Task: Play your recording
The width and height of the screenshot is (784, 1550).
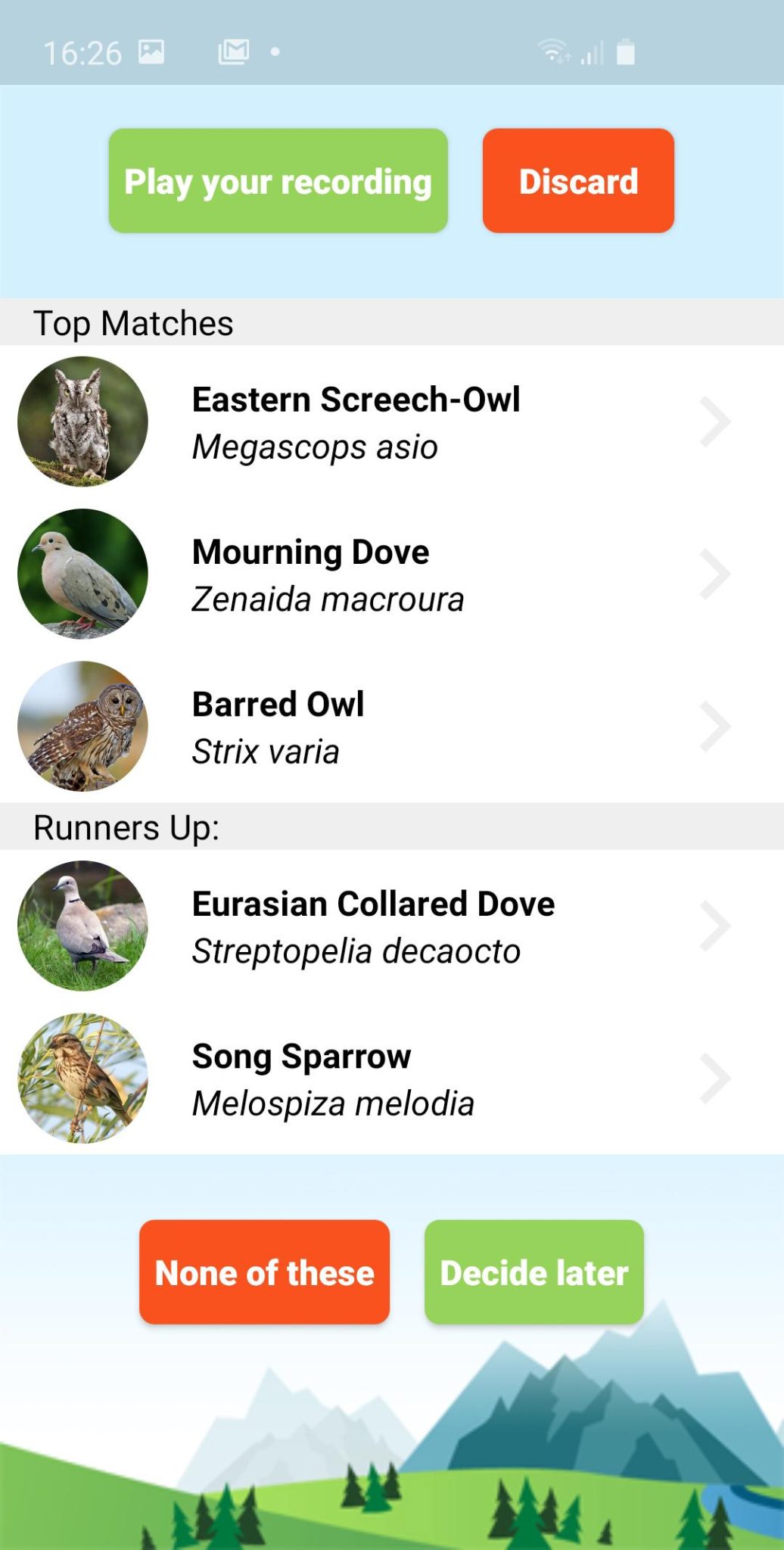Action: (x=277, y=180)
